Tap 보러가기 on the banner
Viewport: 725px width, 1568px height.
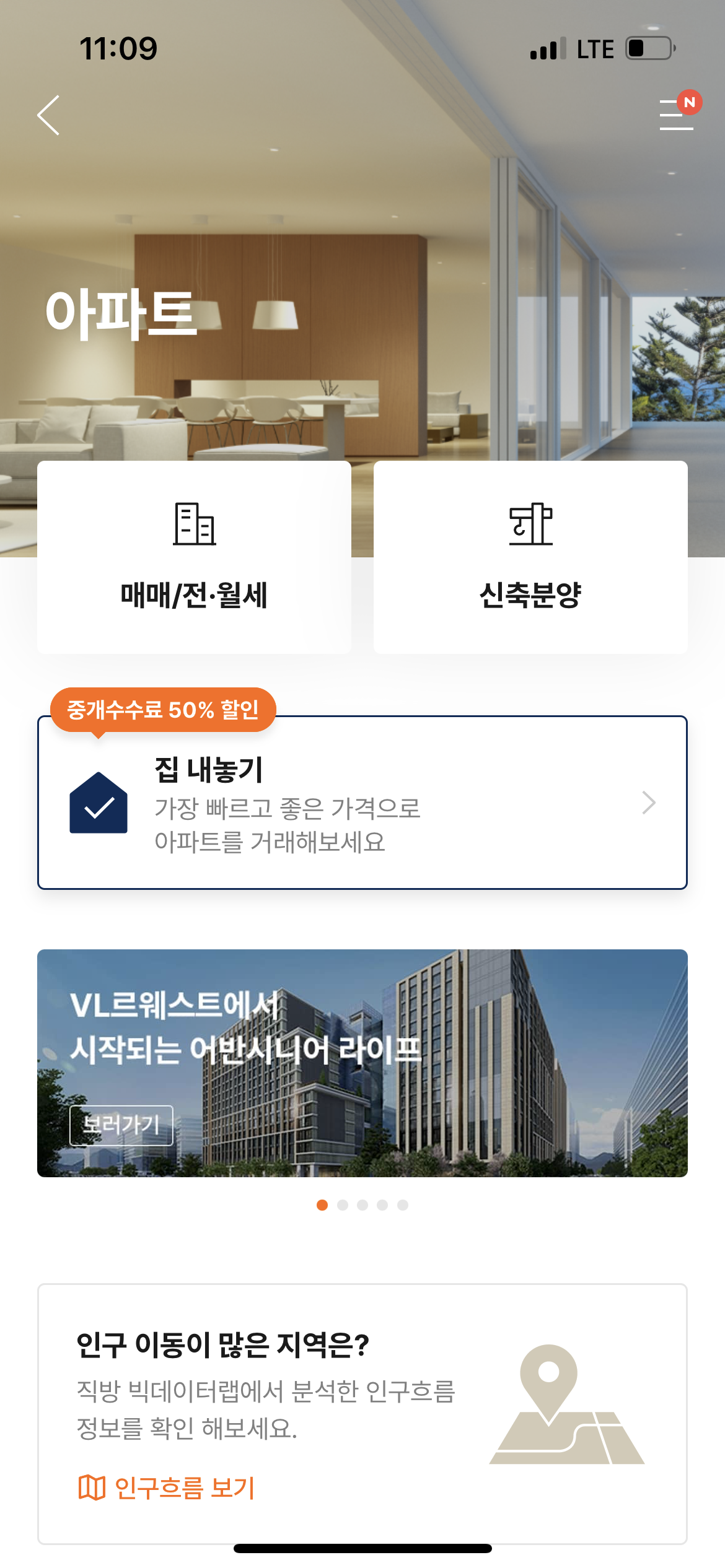click(x=121, y=1125)
